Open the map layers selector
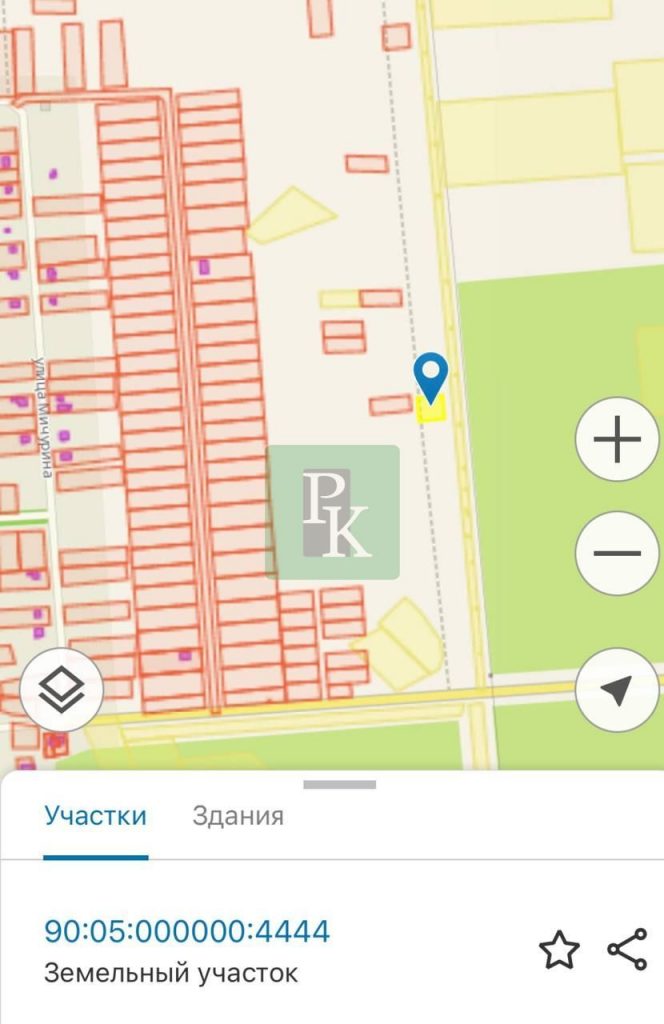This screenshot has height=1024, width=664. click(x=61, y=689)
